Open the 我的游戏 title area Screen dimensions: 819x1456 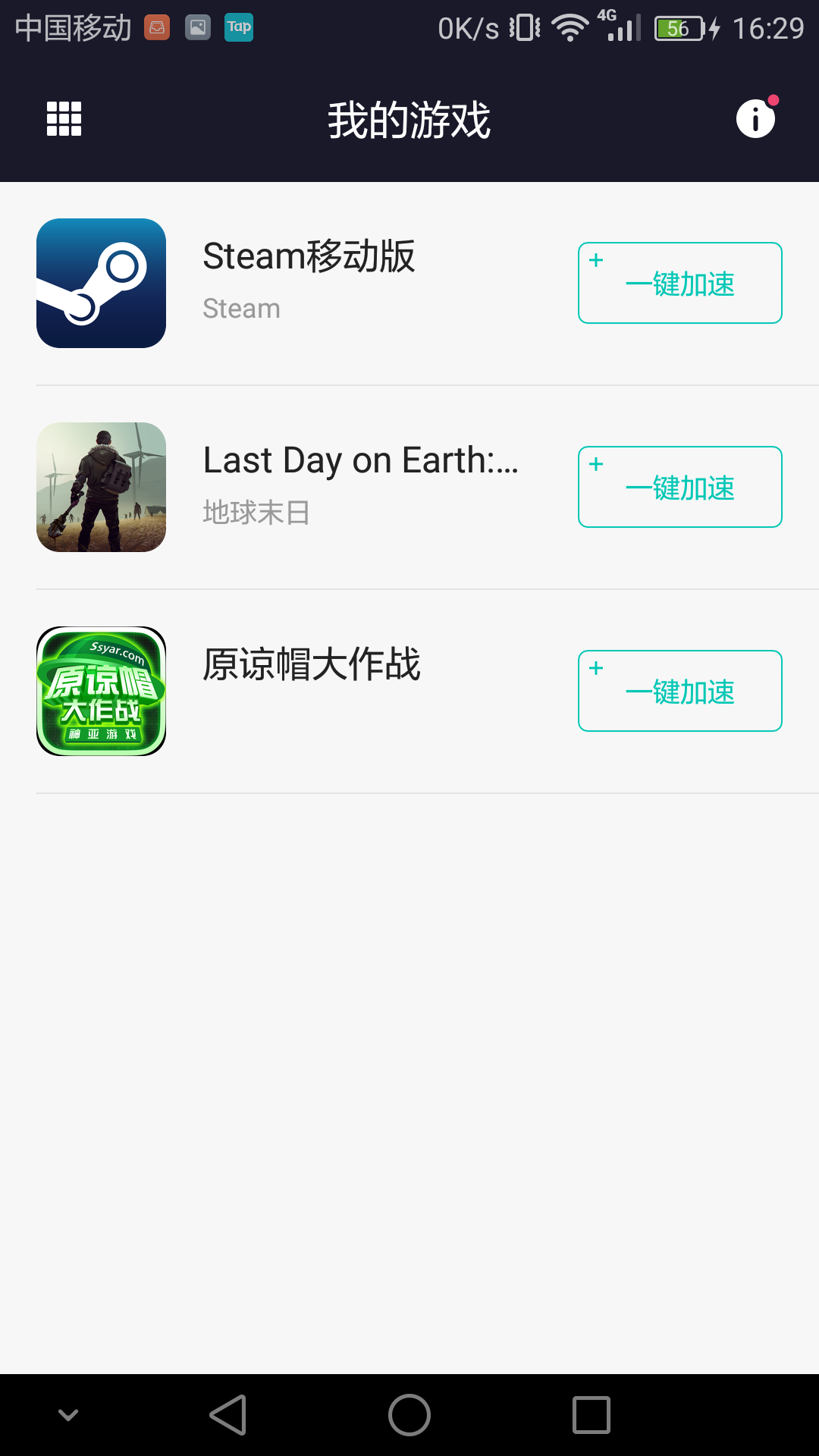(x=409, y=119)
